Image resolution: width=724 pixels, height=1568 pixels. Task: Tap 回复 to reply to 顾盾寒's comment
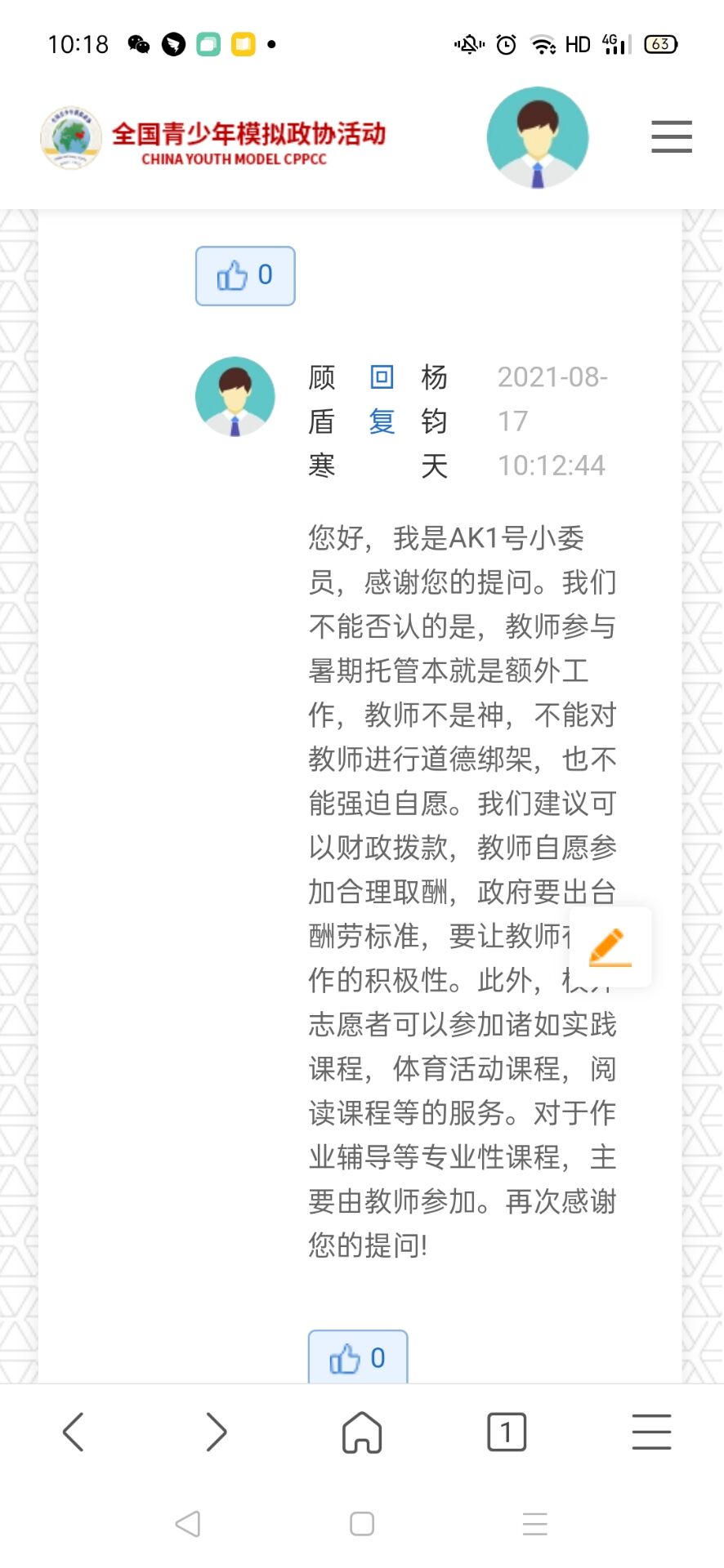(x=382, y=399)
